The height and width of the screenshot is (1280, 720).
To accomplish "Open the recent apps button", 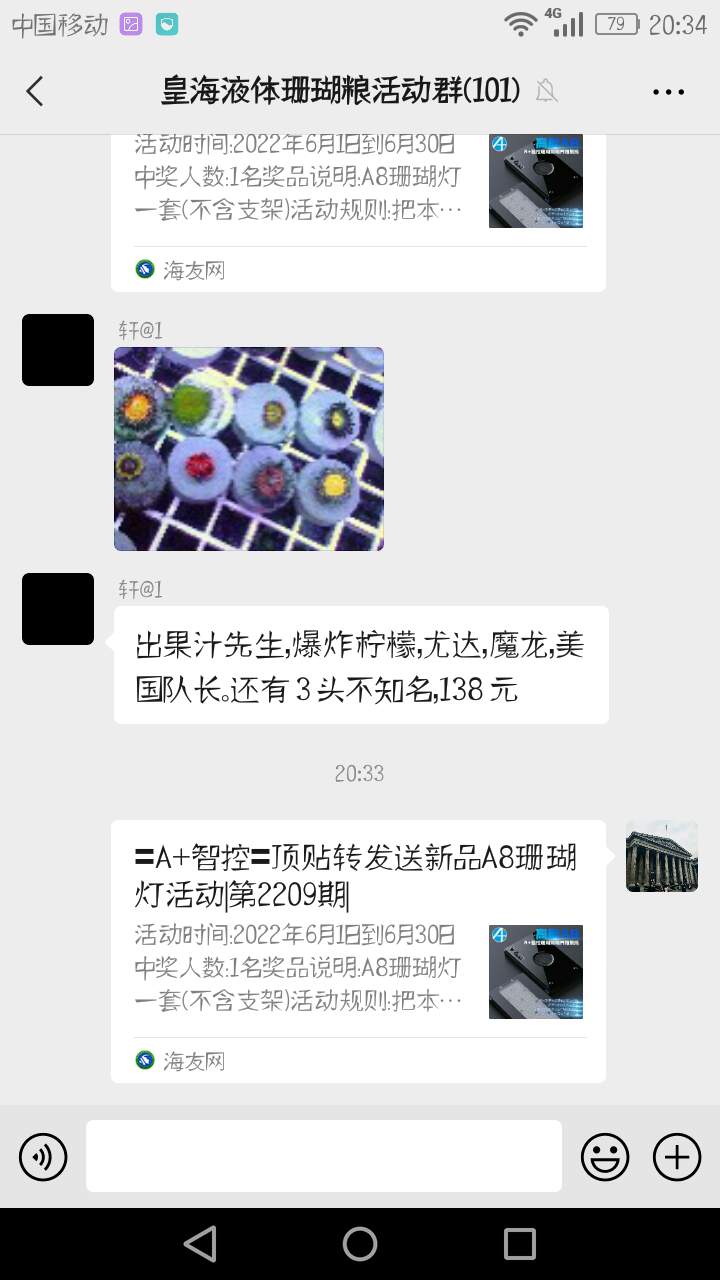I will (x=519, y=1244).
